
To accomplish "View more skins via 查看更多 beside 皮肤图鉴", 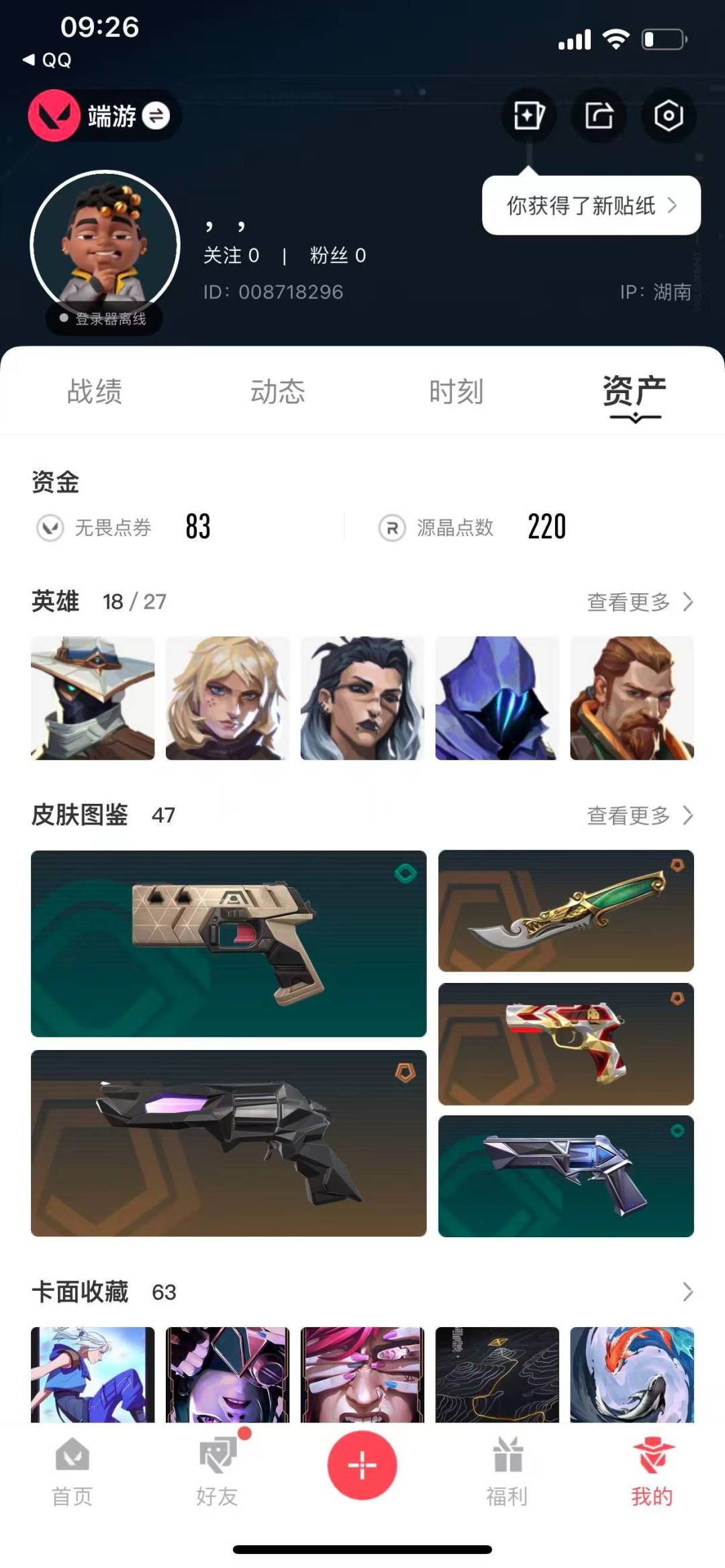I will click(x=640, y=815).
